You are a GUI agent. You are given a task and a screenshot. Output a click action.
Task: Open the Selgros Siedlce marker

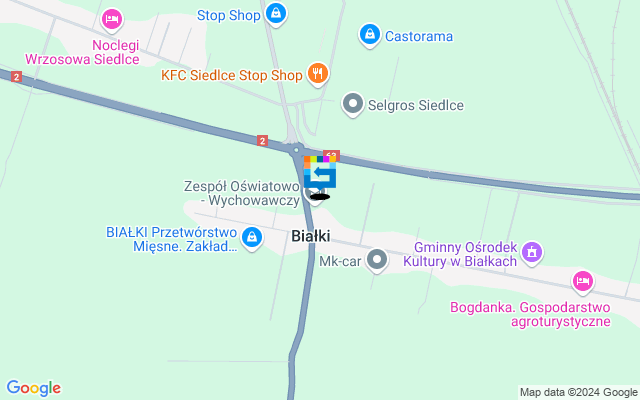pos(352,104)
